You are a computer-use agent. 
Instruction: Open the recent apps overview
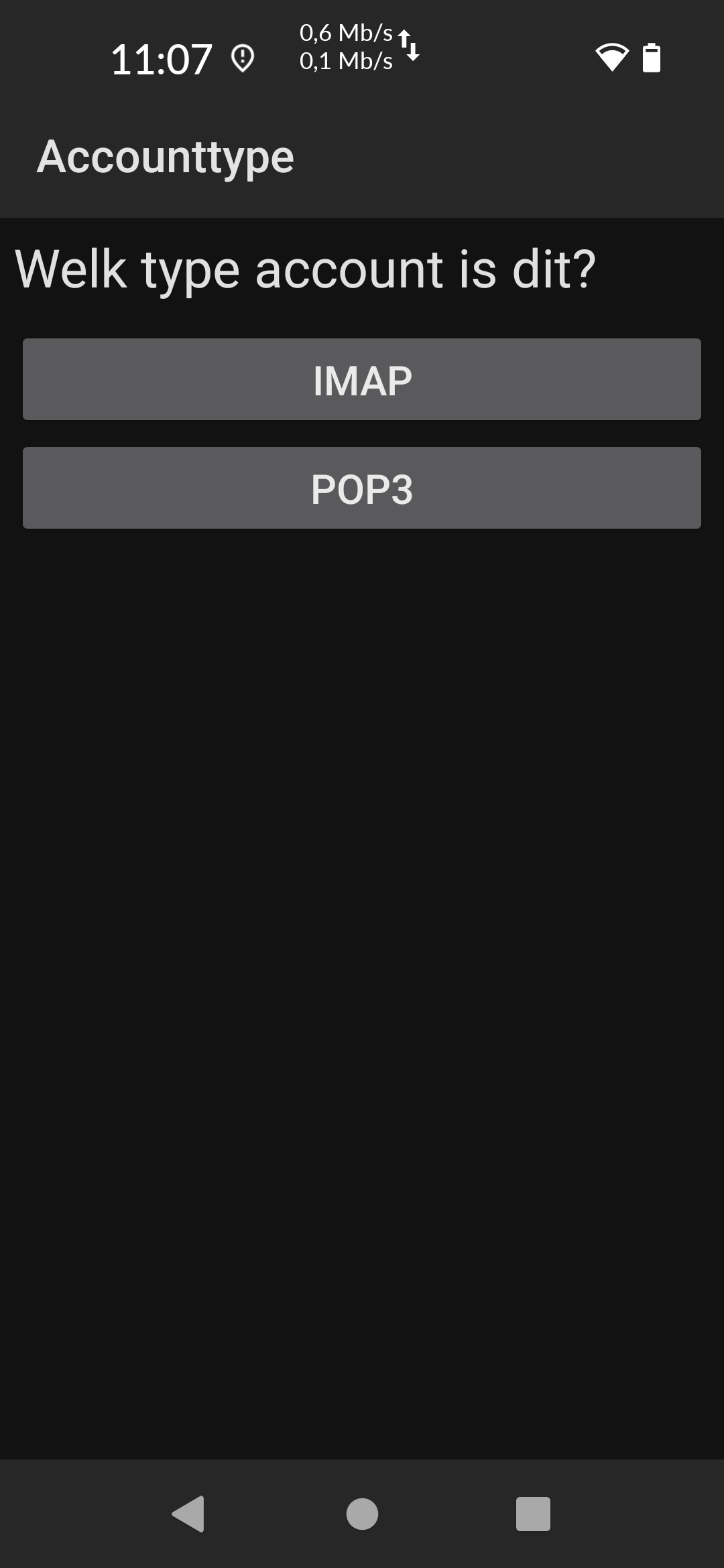point(533,1514)
